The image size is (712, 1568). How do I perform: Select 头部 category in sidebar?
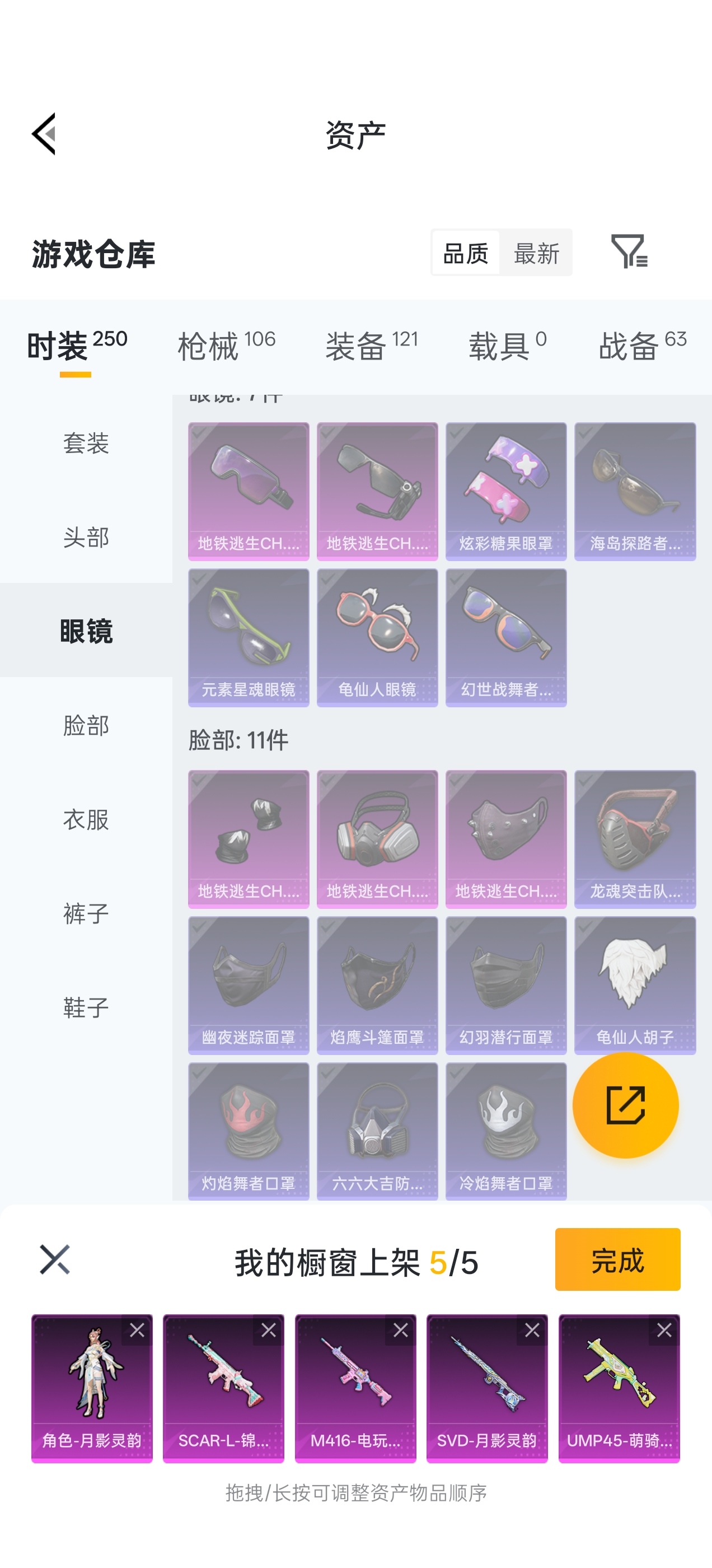[86, 538]
